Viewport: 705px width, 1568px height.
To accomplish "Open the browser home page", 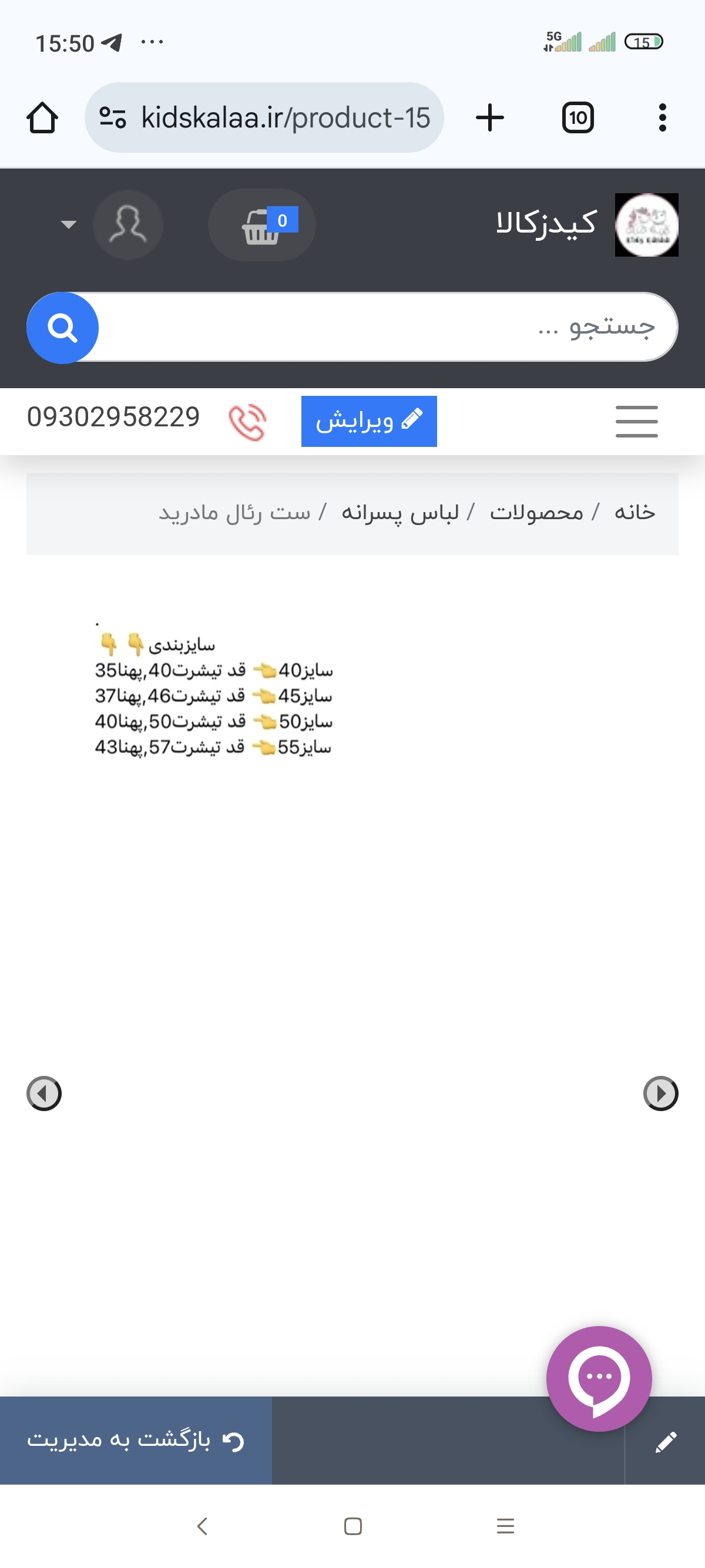I will coord(42,117).
